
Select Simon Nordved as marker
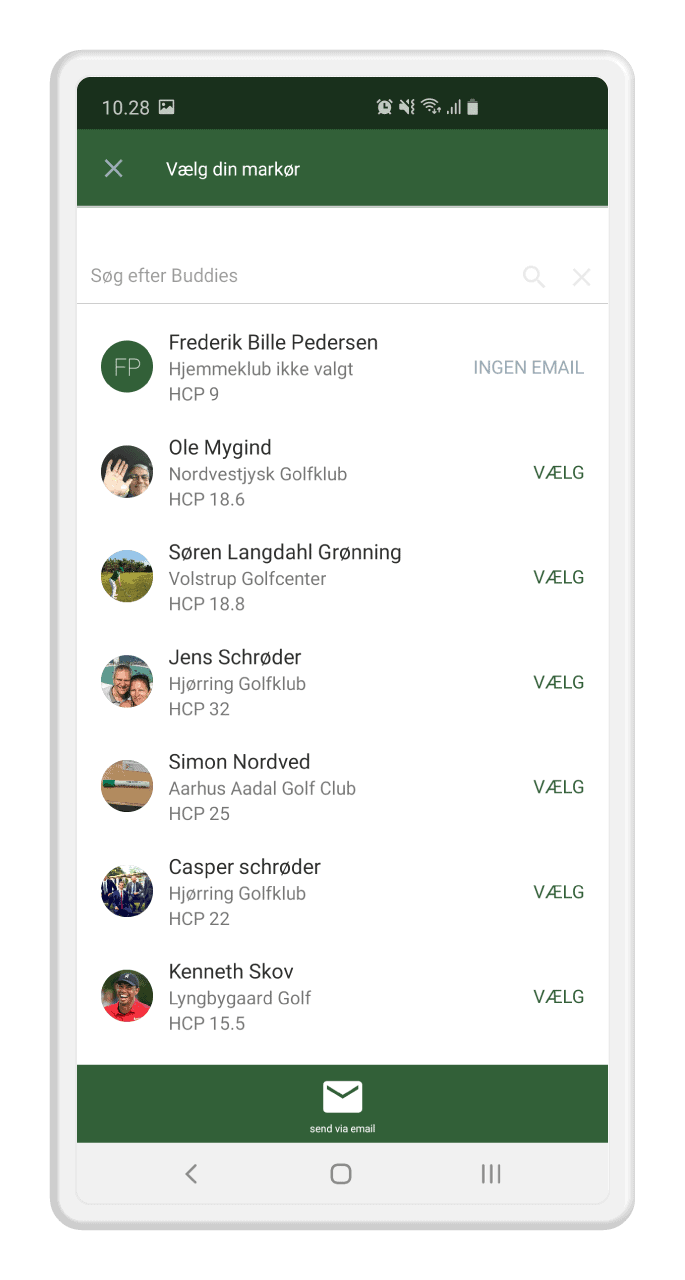pos(558,788)
